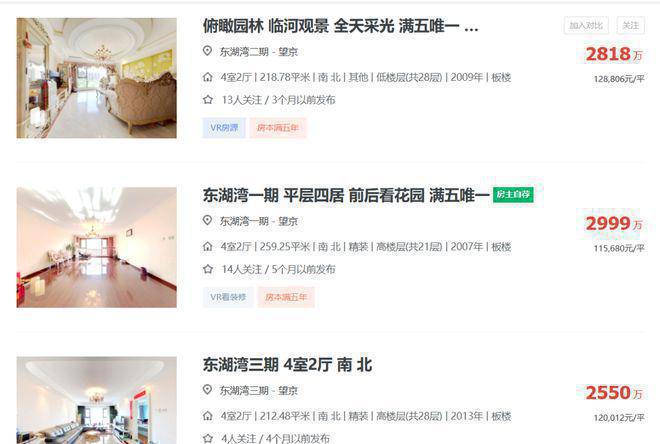Open the listing titled 俯瞰园林 临河观景
The image size is (660, 444).
tap(340, 26)
